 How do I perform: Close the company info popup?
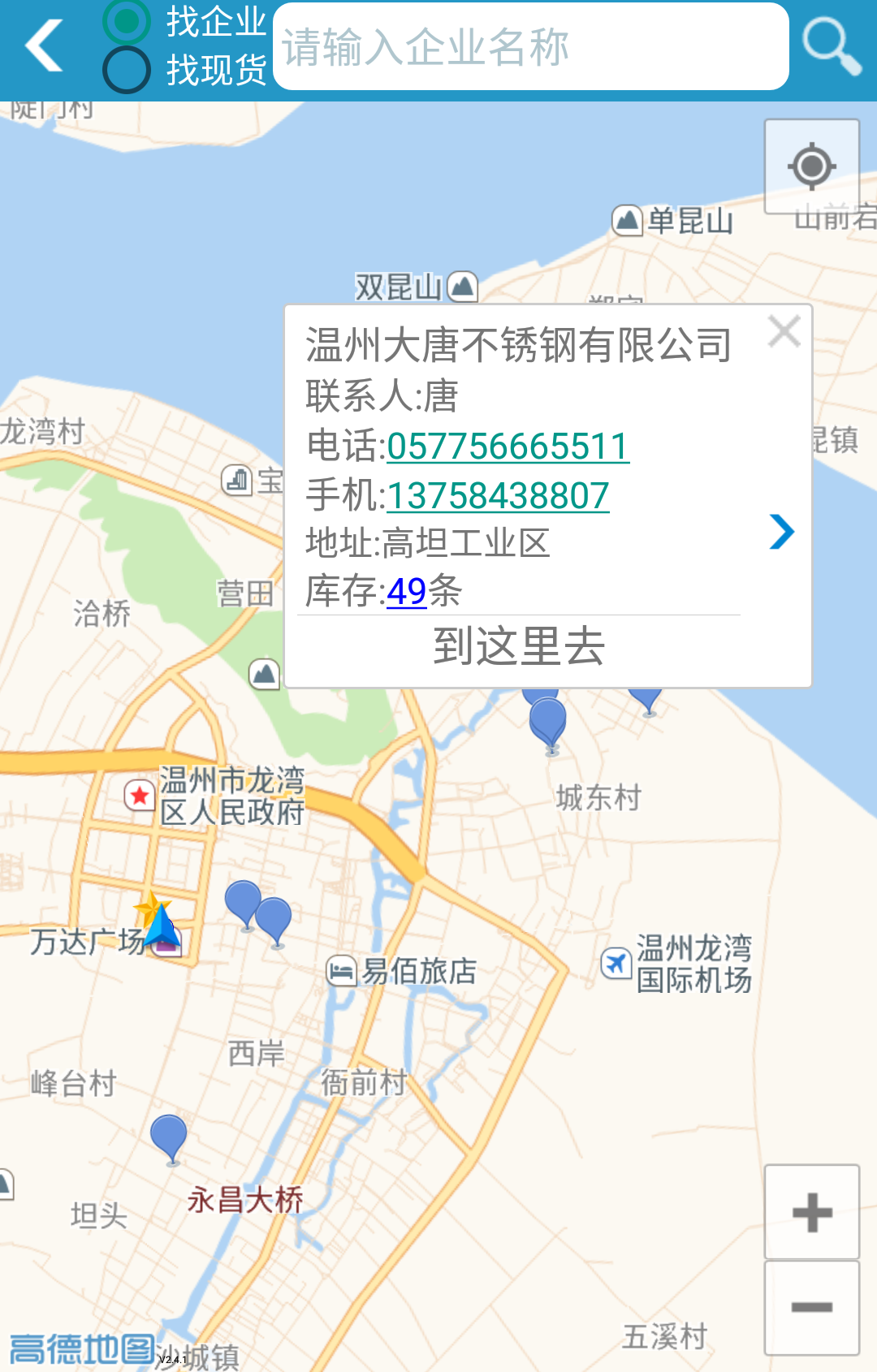(784, 331)
